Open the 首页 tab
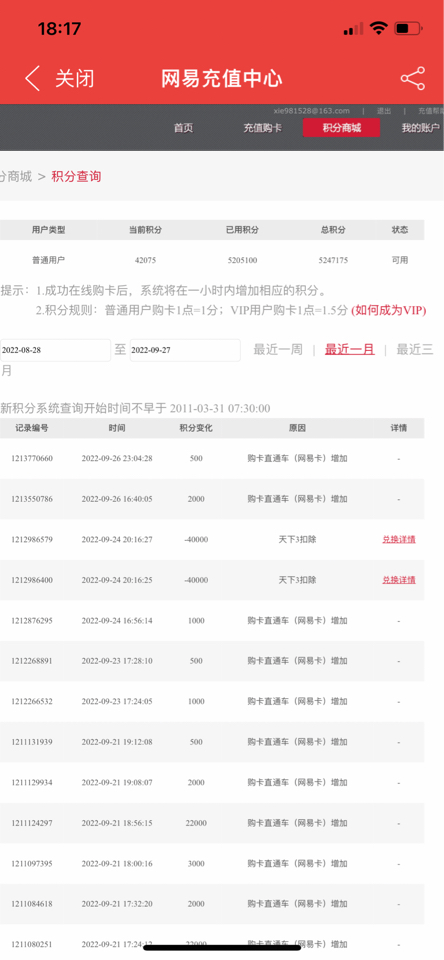 click(183, 128)
